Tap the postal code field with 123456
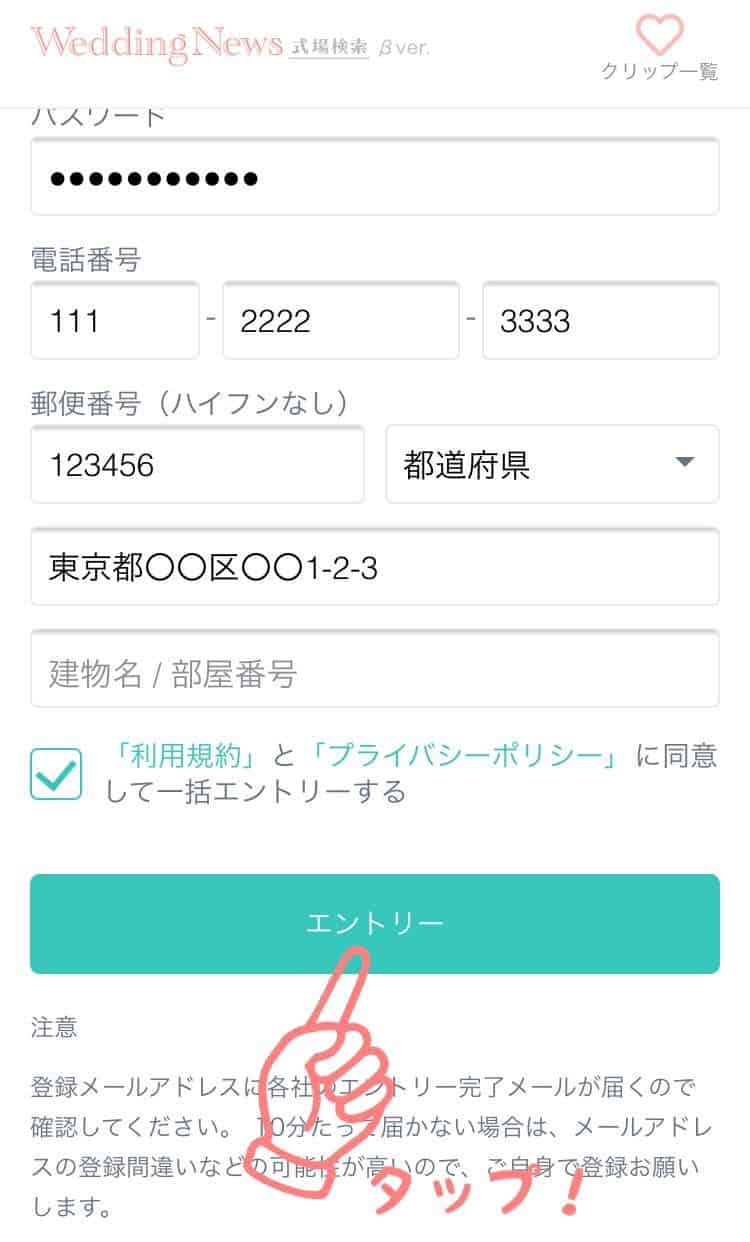 pyautogui.click(x=197, y=465)
